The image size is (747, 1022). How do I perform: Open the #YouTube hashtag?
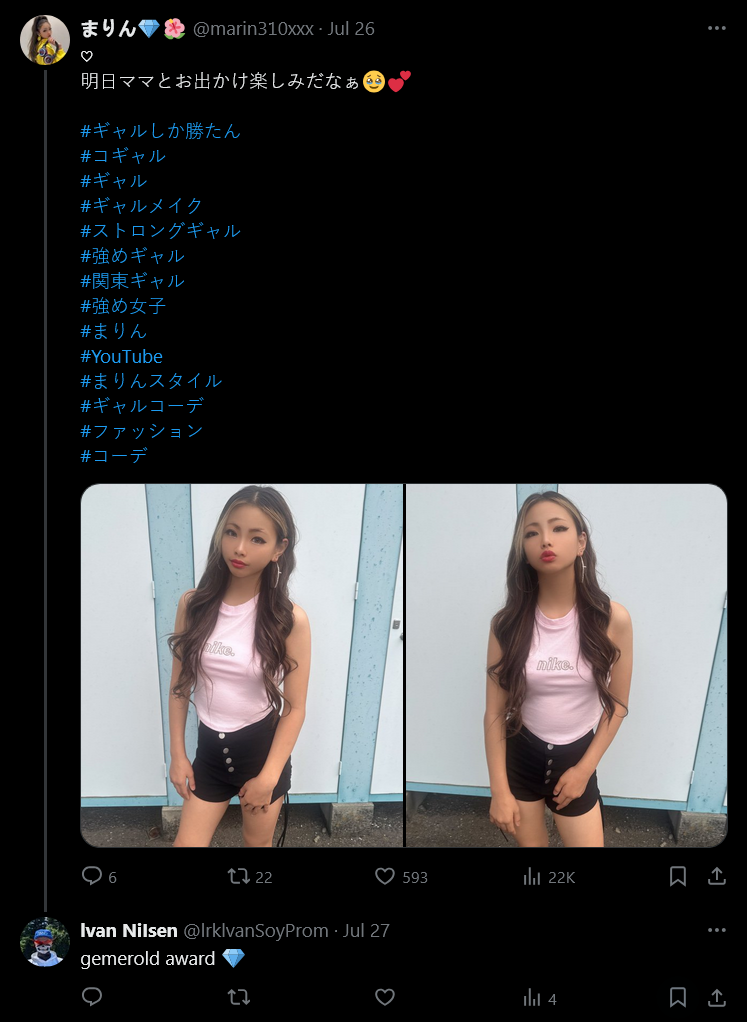click(x=121, y=356)
